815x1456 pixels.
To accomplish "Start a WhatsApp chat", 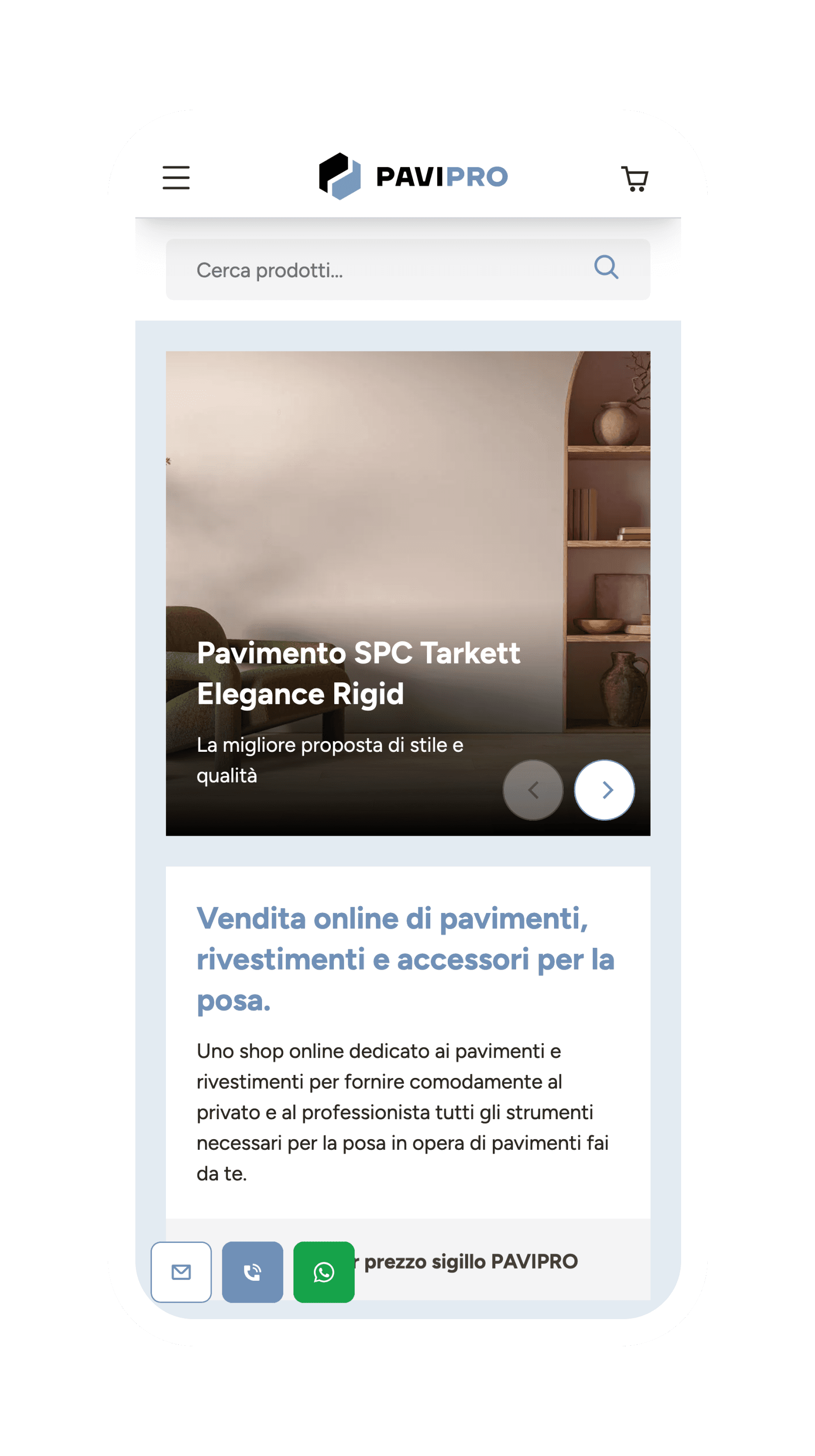I will click(x=324, y=1273).
